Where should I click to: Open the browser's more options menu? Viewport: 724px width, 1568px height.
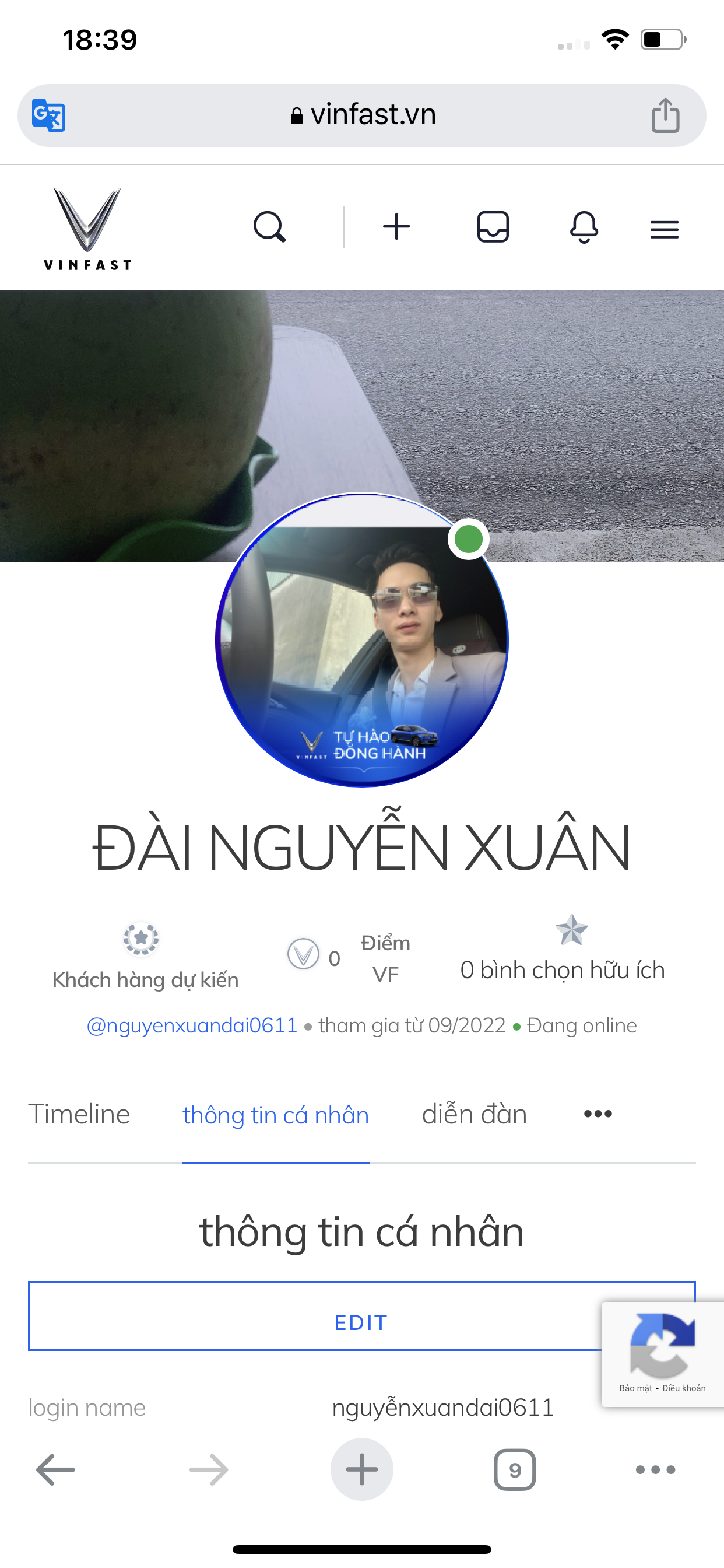pos(655,1470)
